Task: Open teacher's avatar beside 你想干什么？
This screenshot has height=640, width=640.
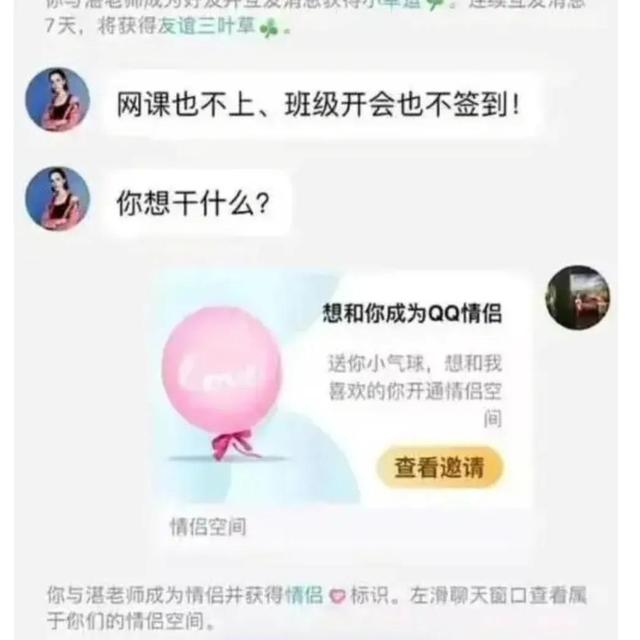Action: (57, 199)
